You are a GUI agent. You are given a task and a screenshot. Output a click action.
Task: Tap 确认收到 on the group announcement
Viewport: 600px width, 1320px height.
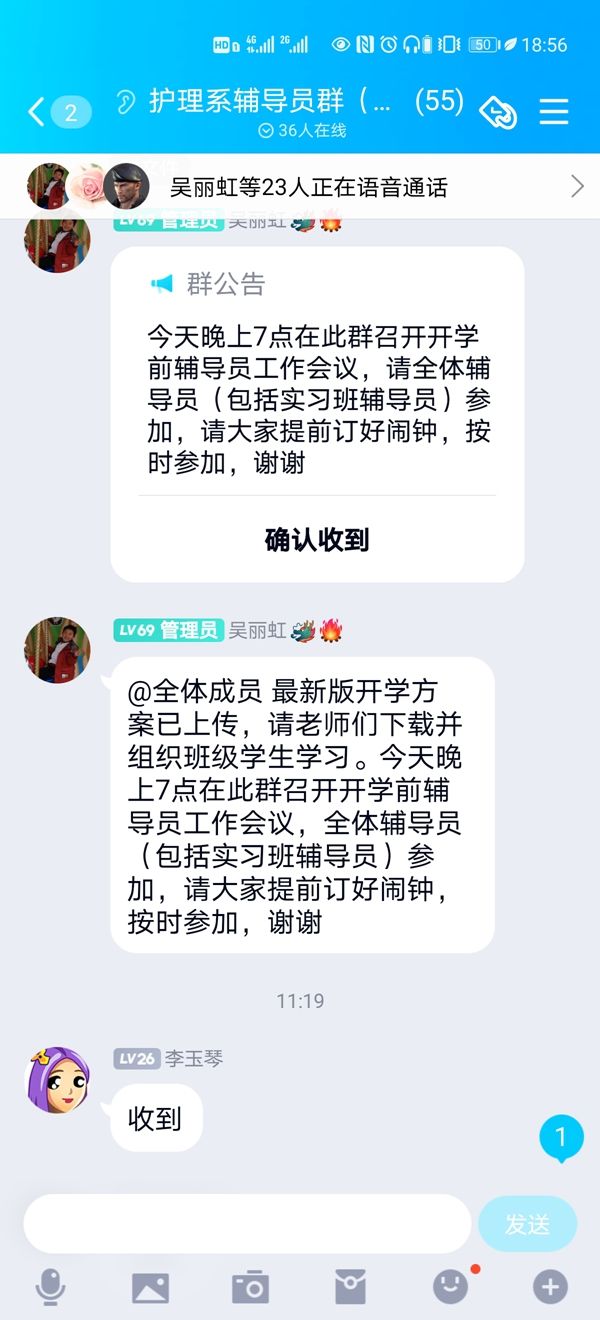[317, 540]
